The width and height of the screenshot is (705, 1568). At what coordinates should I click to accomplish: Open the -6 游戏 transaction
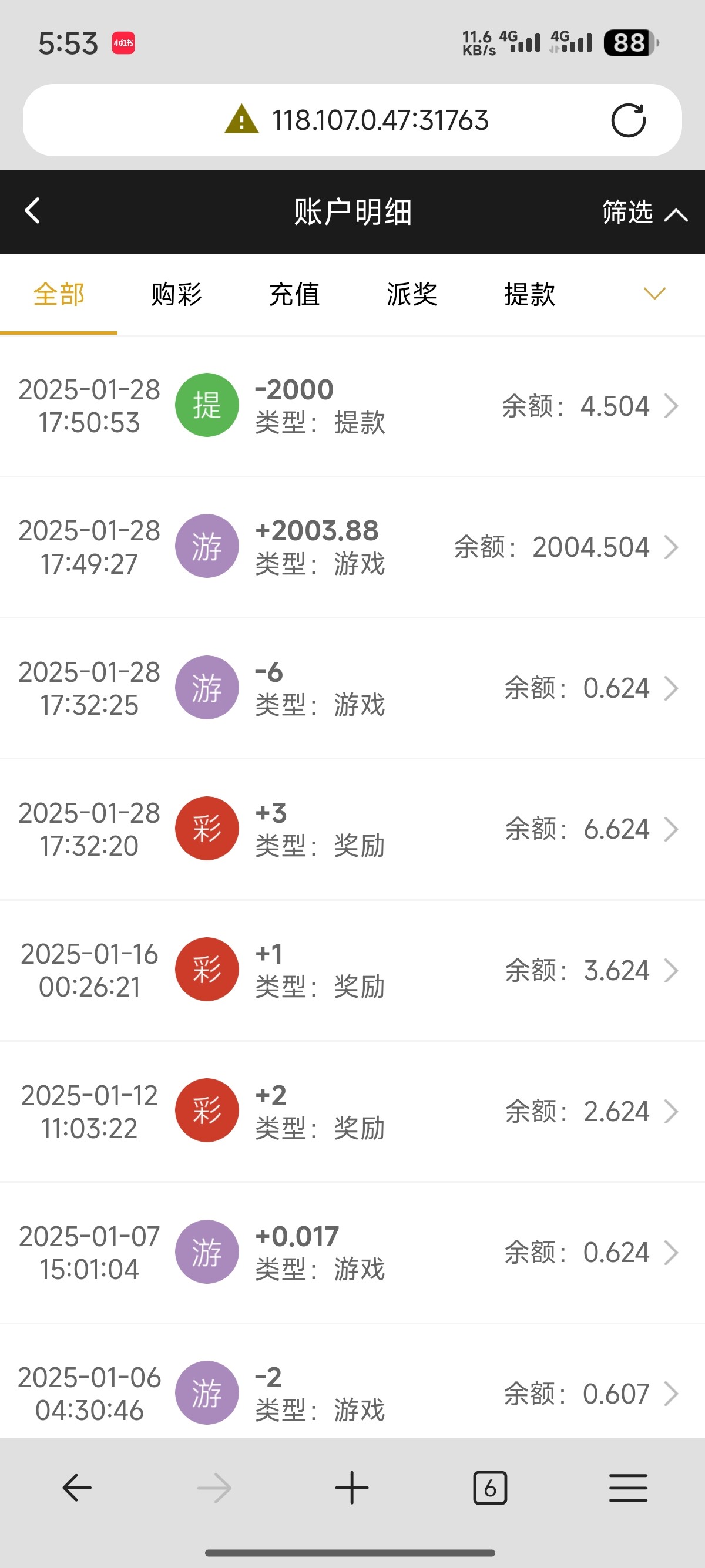(352, 688)
